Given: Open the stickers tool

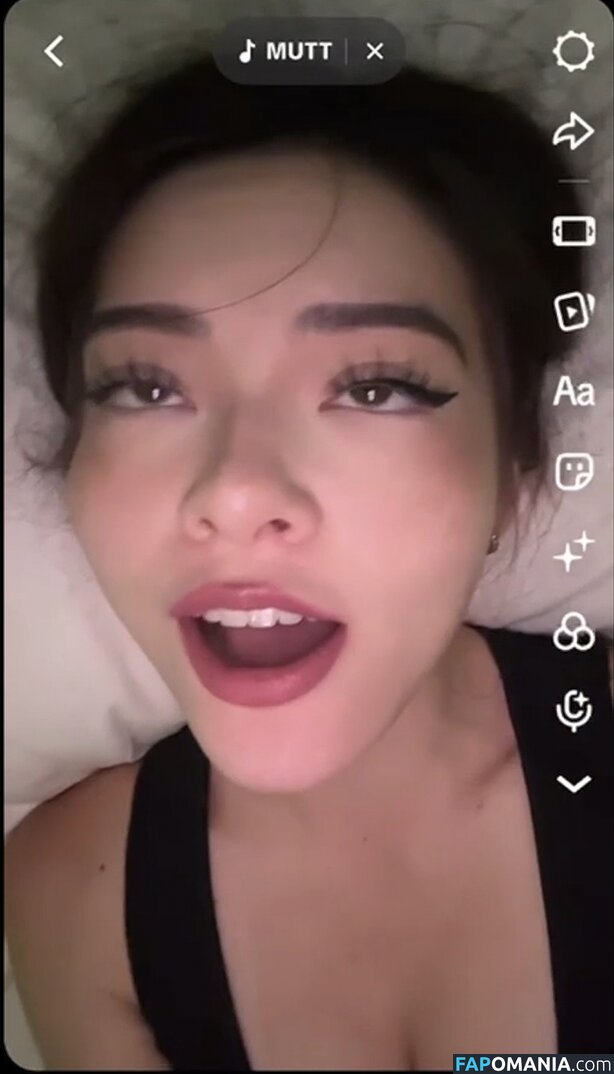Looking at the screenshot, I should tap(573, 471).
